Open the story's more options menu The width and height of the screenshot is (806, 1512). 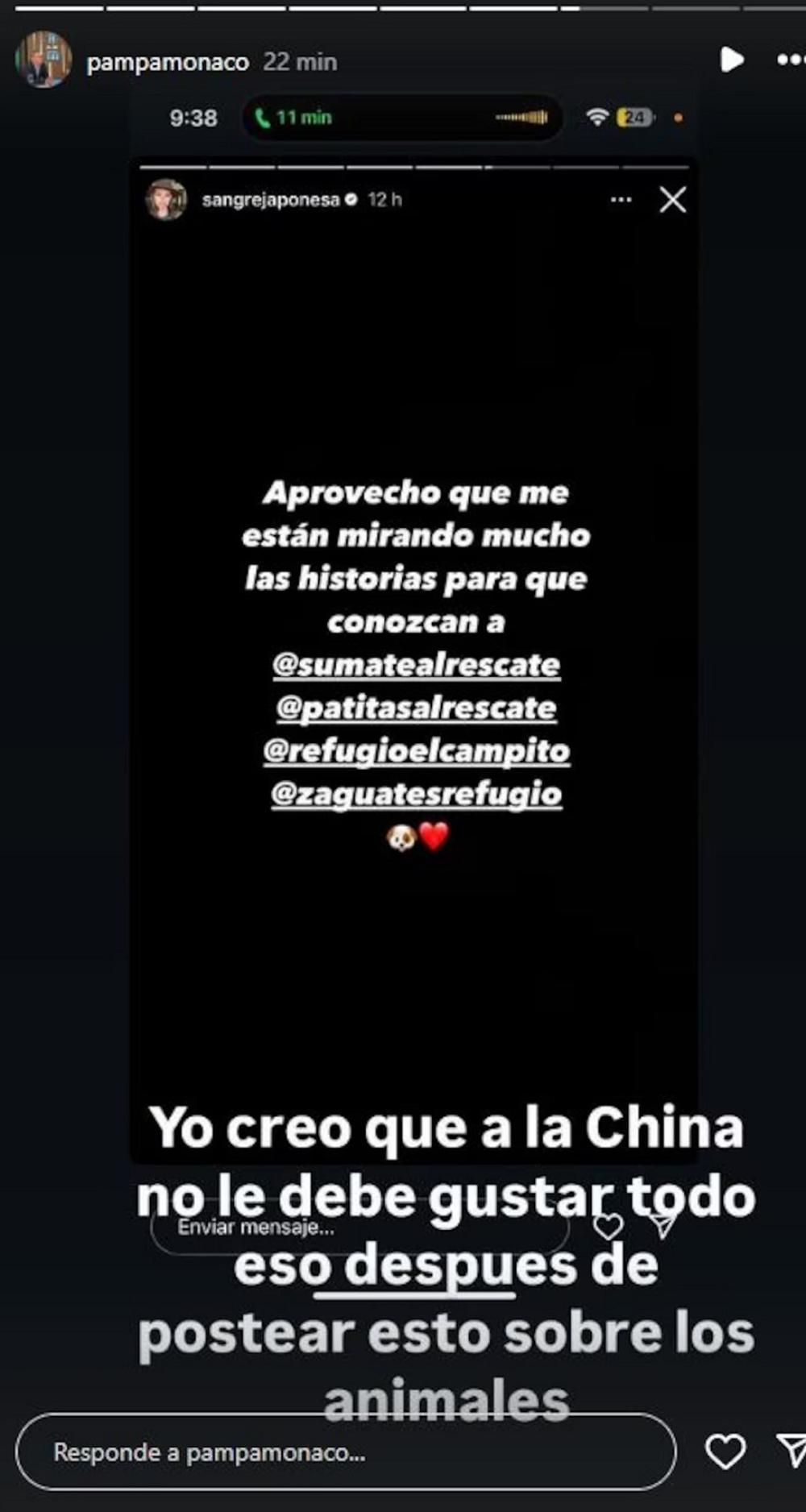pos(791,60)
